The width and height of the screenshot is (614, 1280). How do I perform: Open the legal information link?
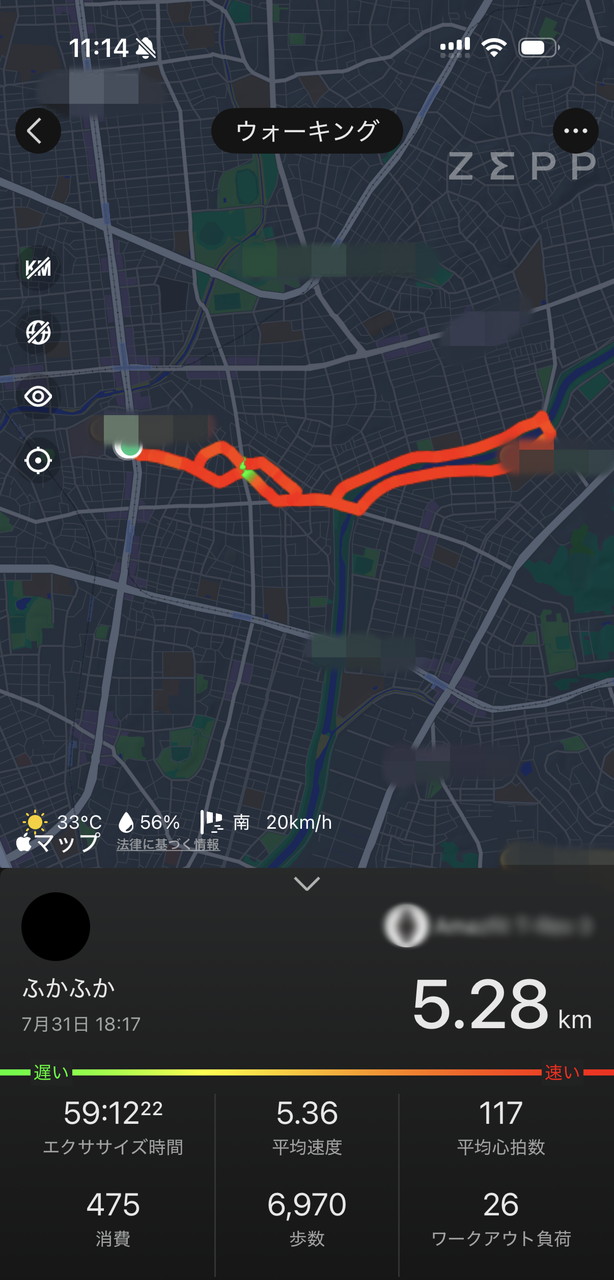tap(167, 845)
